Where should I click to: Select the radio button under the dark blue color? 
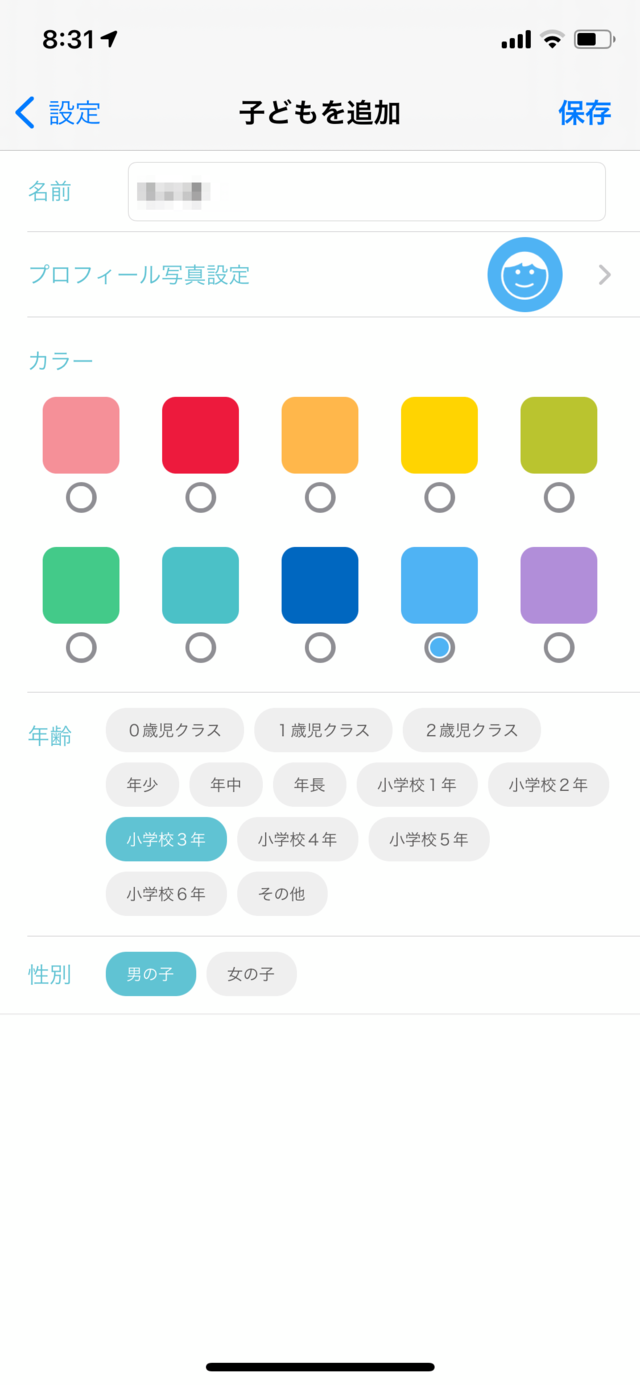tap(320, 648)
